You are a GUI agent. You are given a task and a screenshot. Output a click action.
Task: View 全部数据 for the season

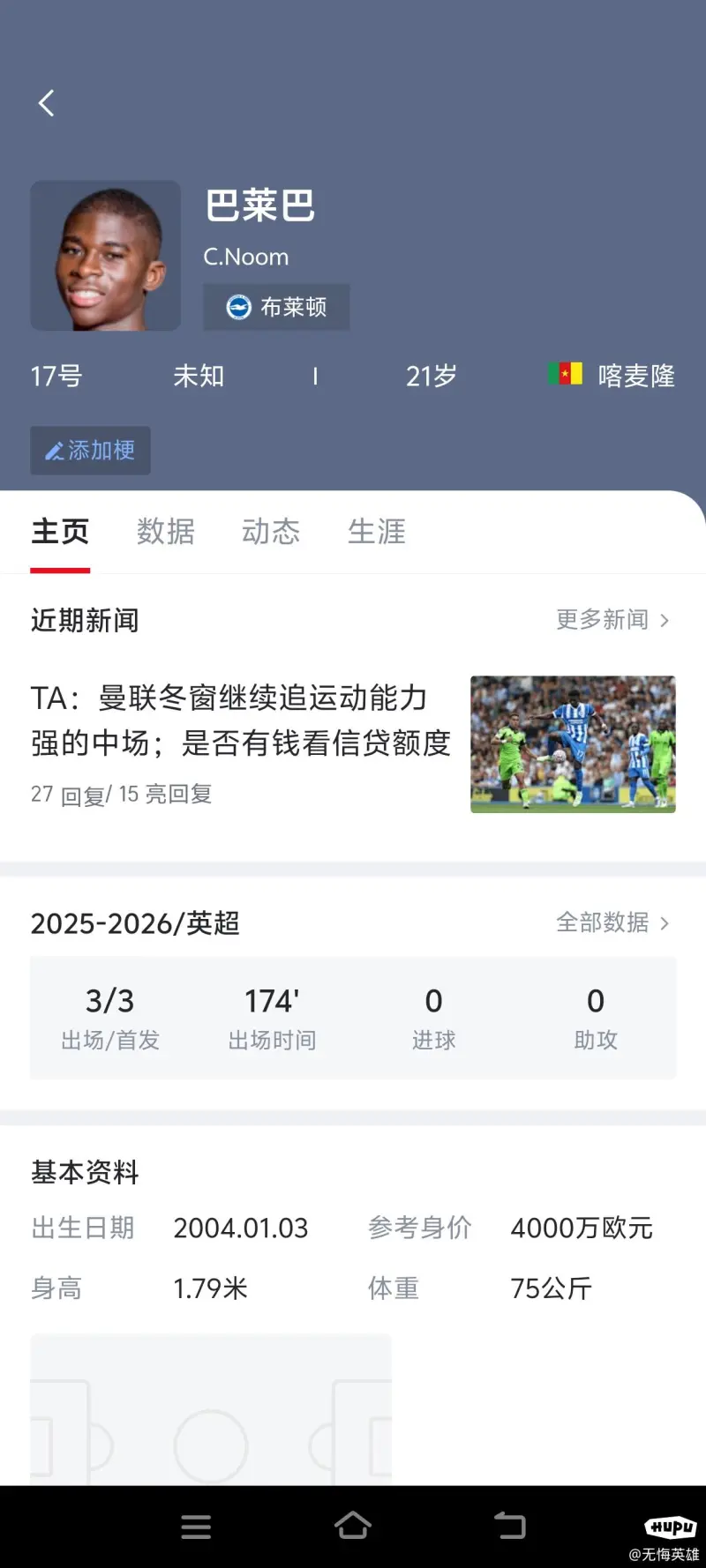(612, 922)
